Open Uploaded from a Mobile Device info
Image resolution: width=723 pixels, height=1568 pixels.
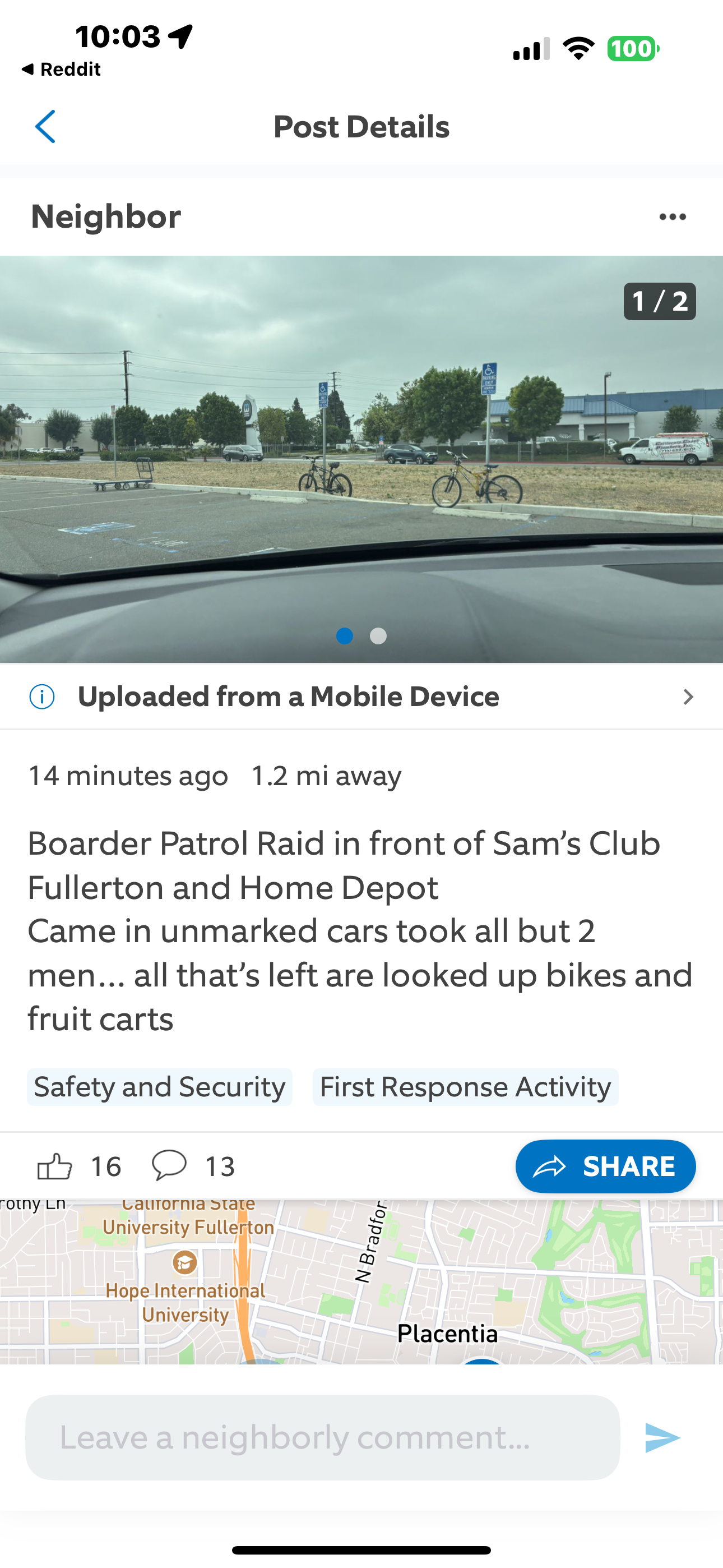pos(361,697)
